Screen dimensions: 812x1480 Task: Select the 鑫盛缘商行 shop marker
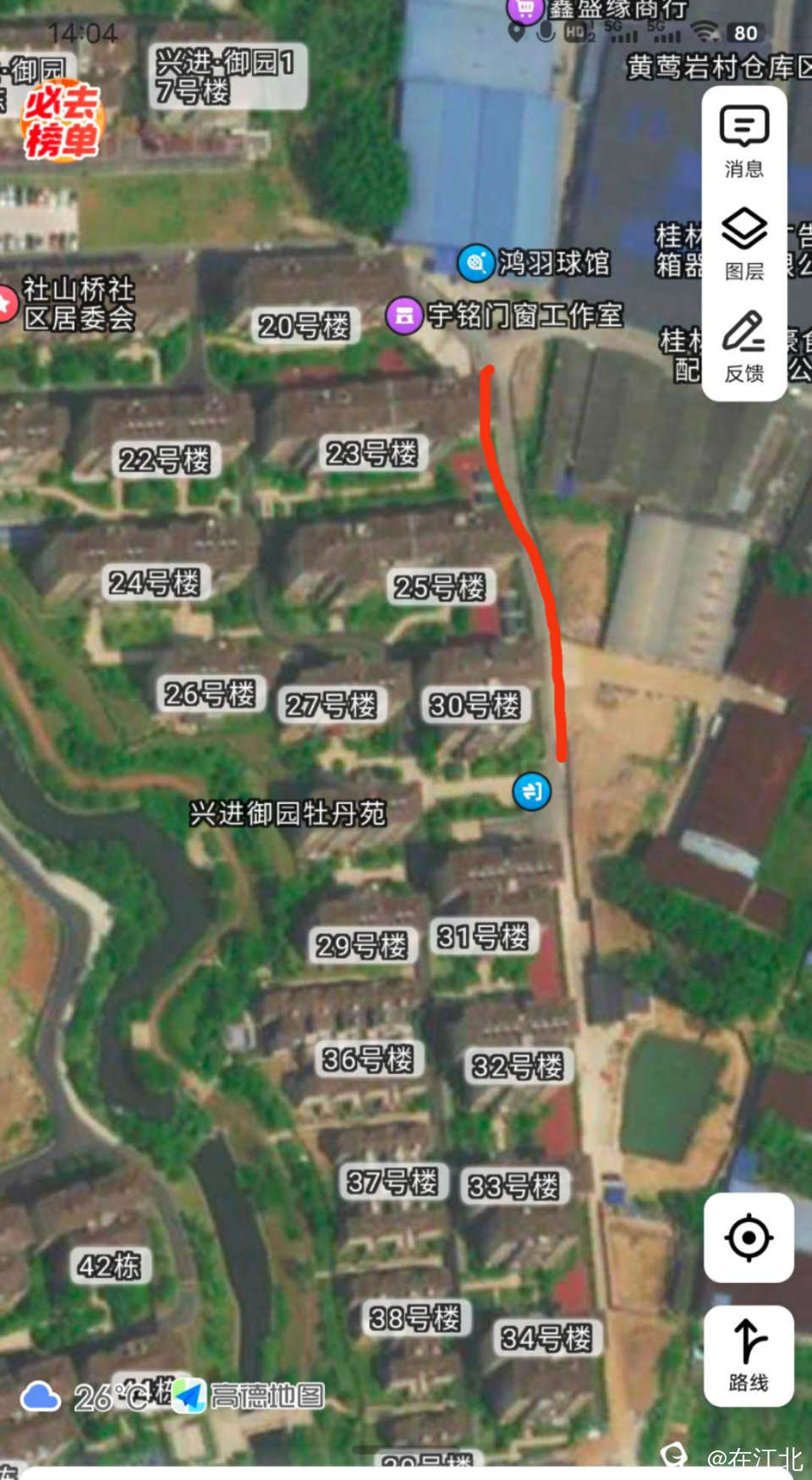(524, 10)
